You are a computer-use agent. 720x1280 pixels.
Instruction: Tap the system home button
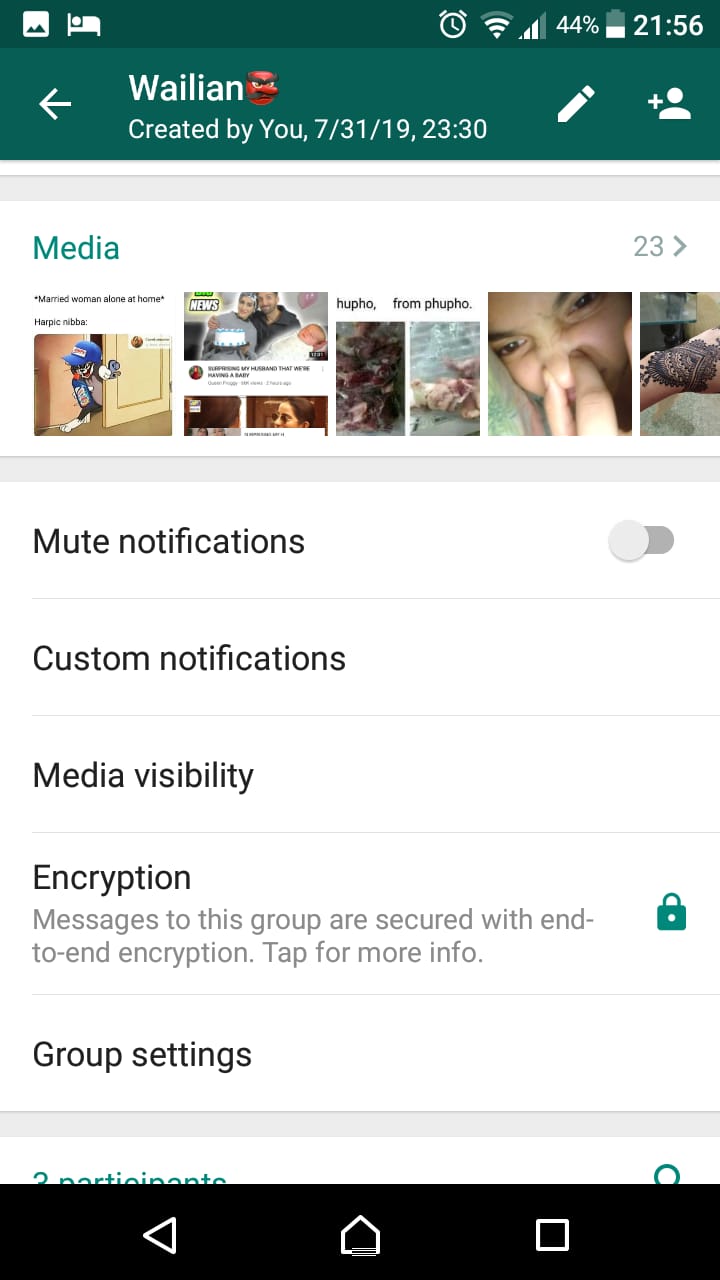[360, 1235]
